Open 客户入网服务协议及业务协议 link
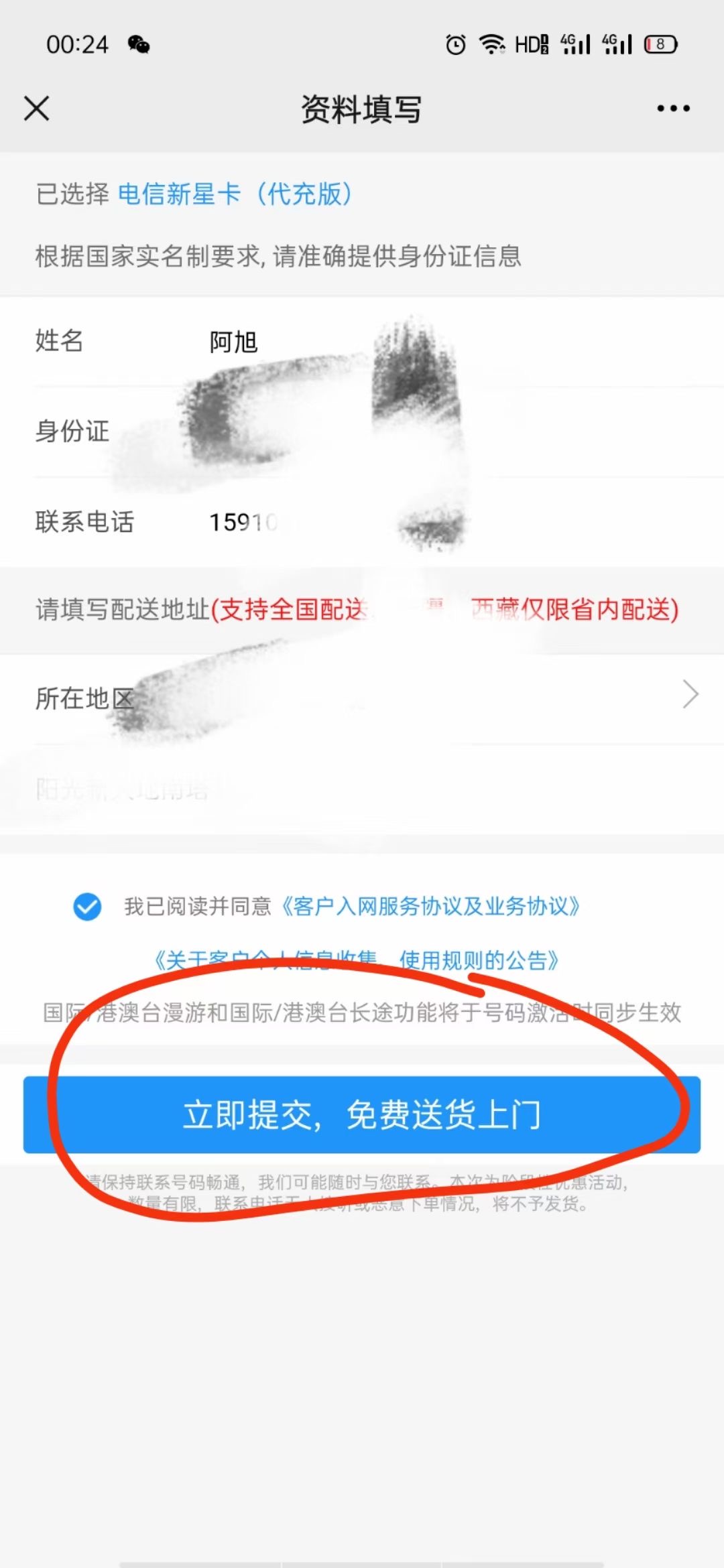Viewport: 724px width, 1568px height. coord(429,907)
